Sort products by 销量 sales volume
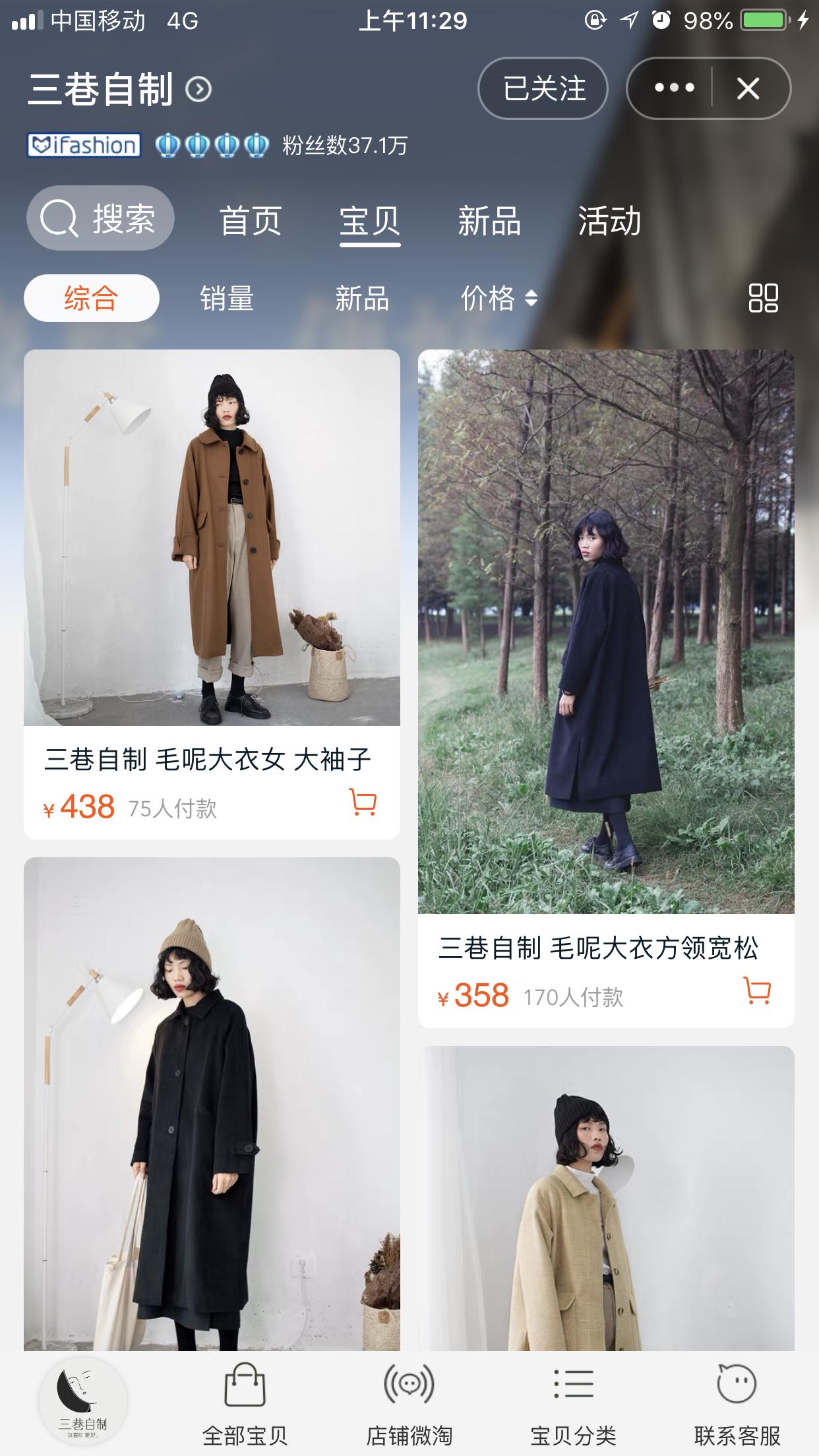This screenshot has height=1456, width=819. coord(228,299)
